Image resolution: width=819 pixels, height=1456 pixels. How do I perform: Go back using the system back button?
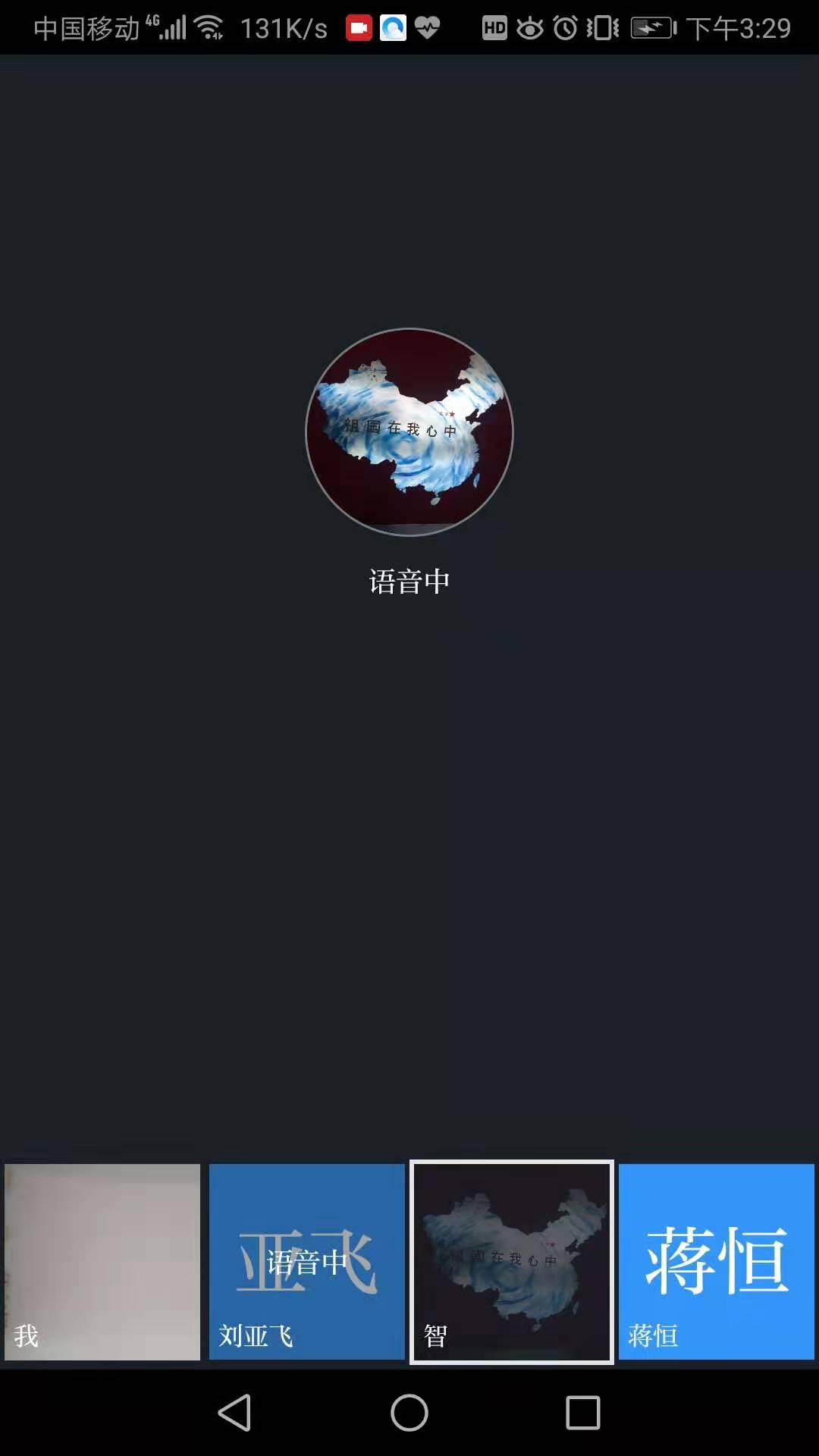(235, 1413)
